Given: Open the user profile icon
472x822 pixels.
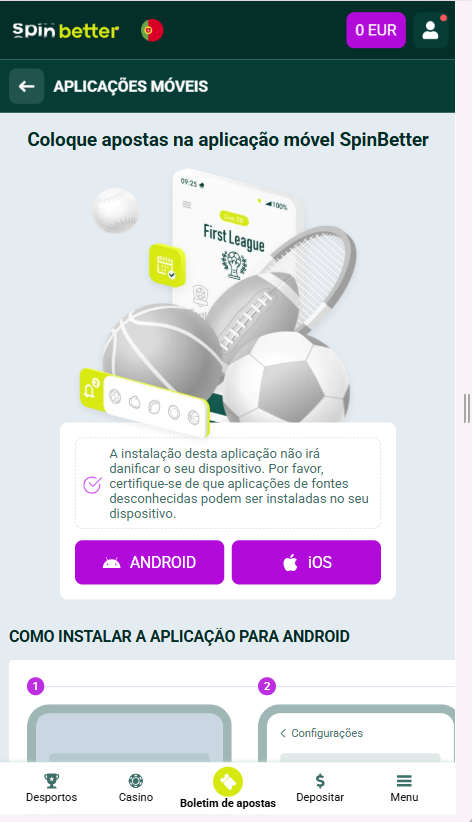Looking at the screenshot, I should tap(431, 30).
